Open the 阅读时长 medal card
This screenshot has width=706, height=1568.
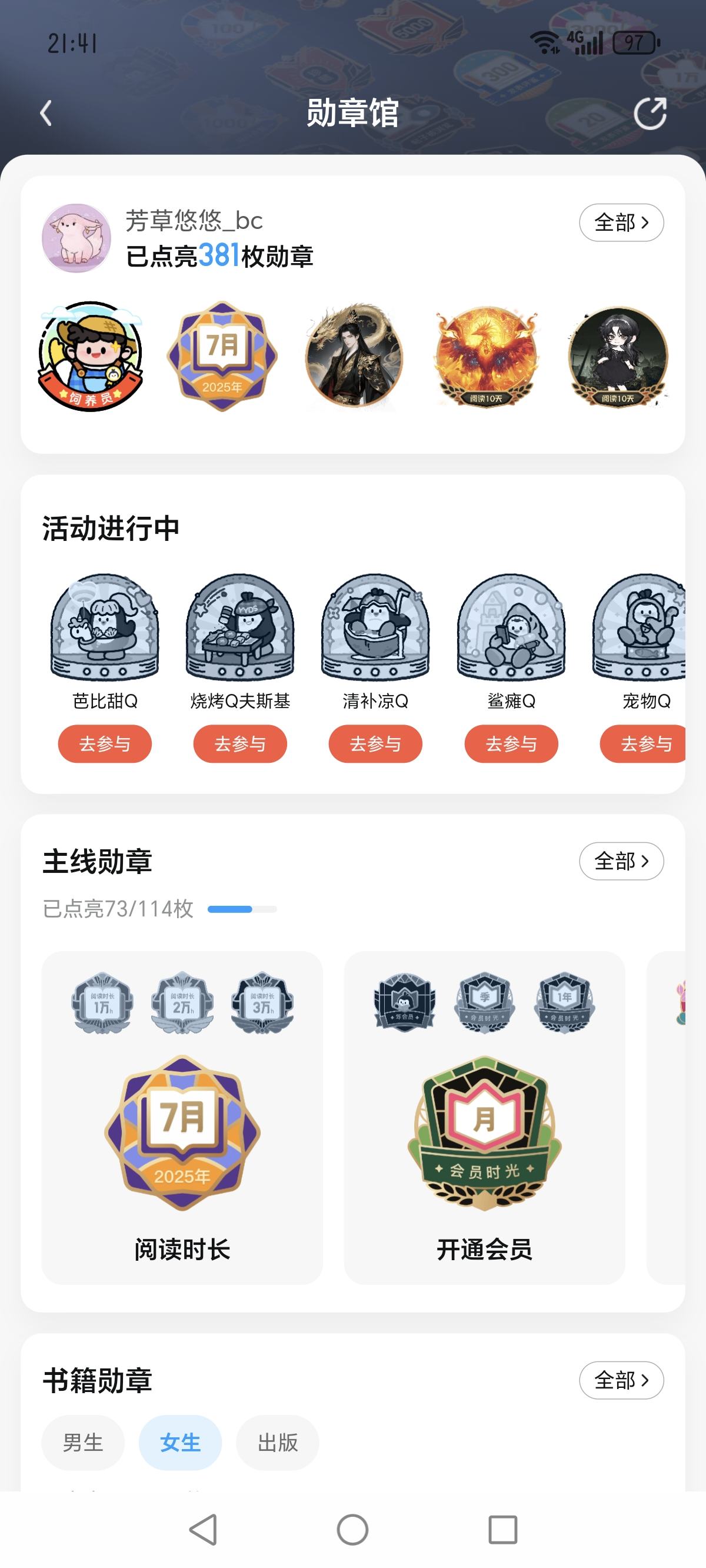click(x=182, y=1118)
